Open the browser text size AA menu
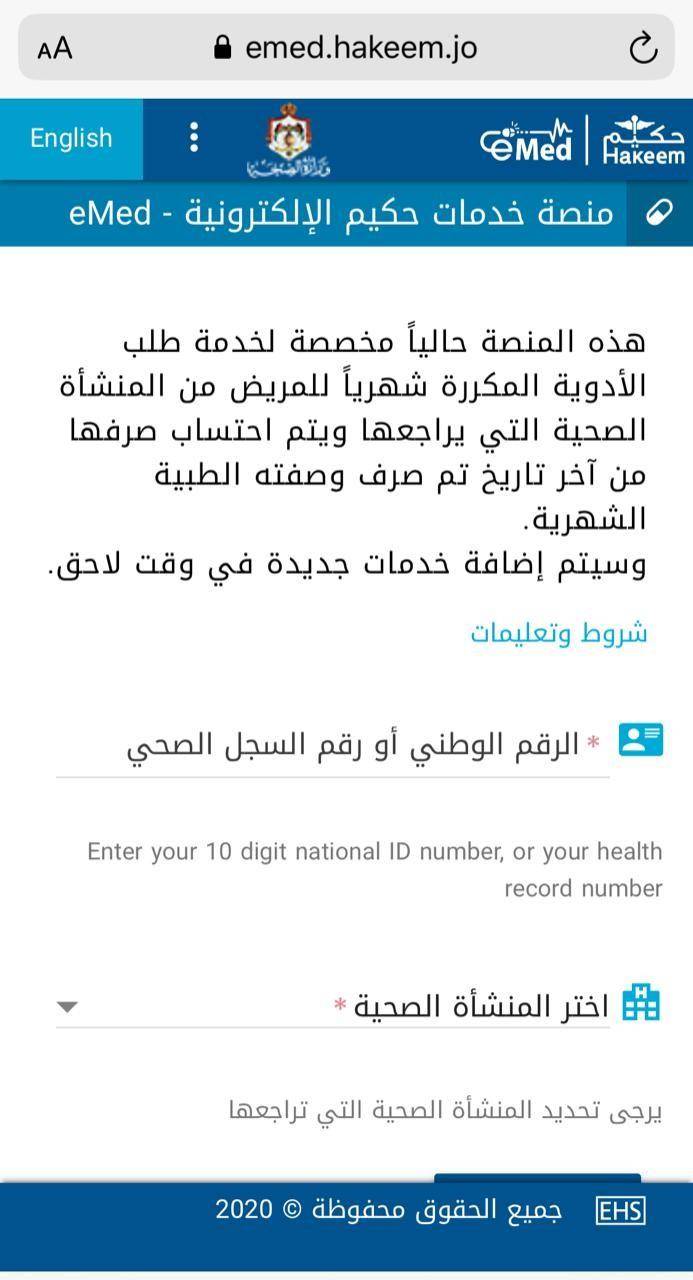 [x=55, y=48]
